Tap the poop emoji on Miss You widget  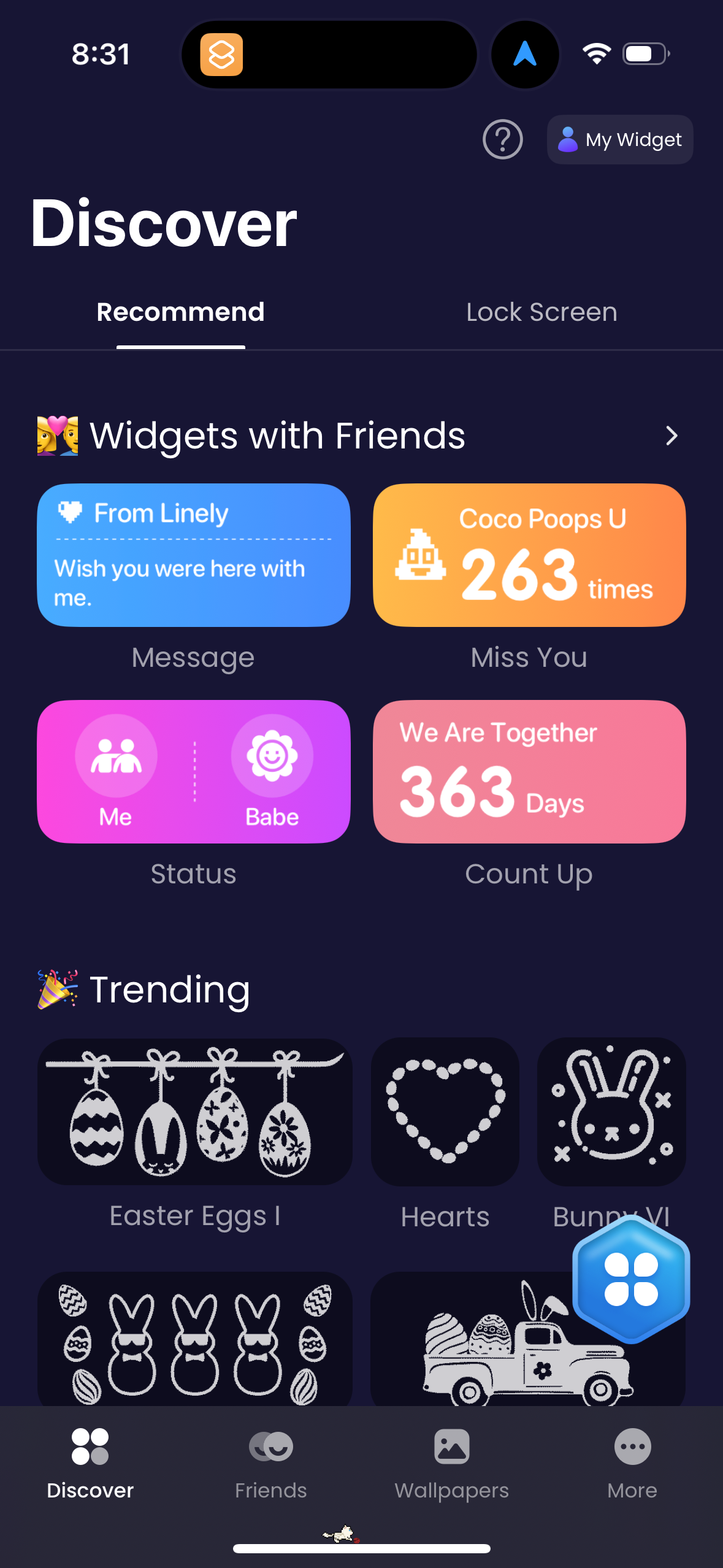coord(421,555)
